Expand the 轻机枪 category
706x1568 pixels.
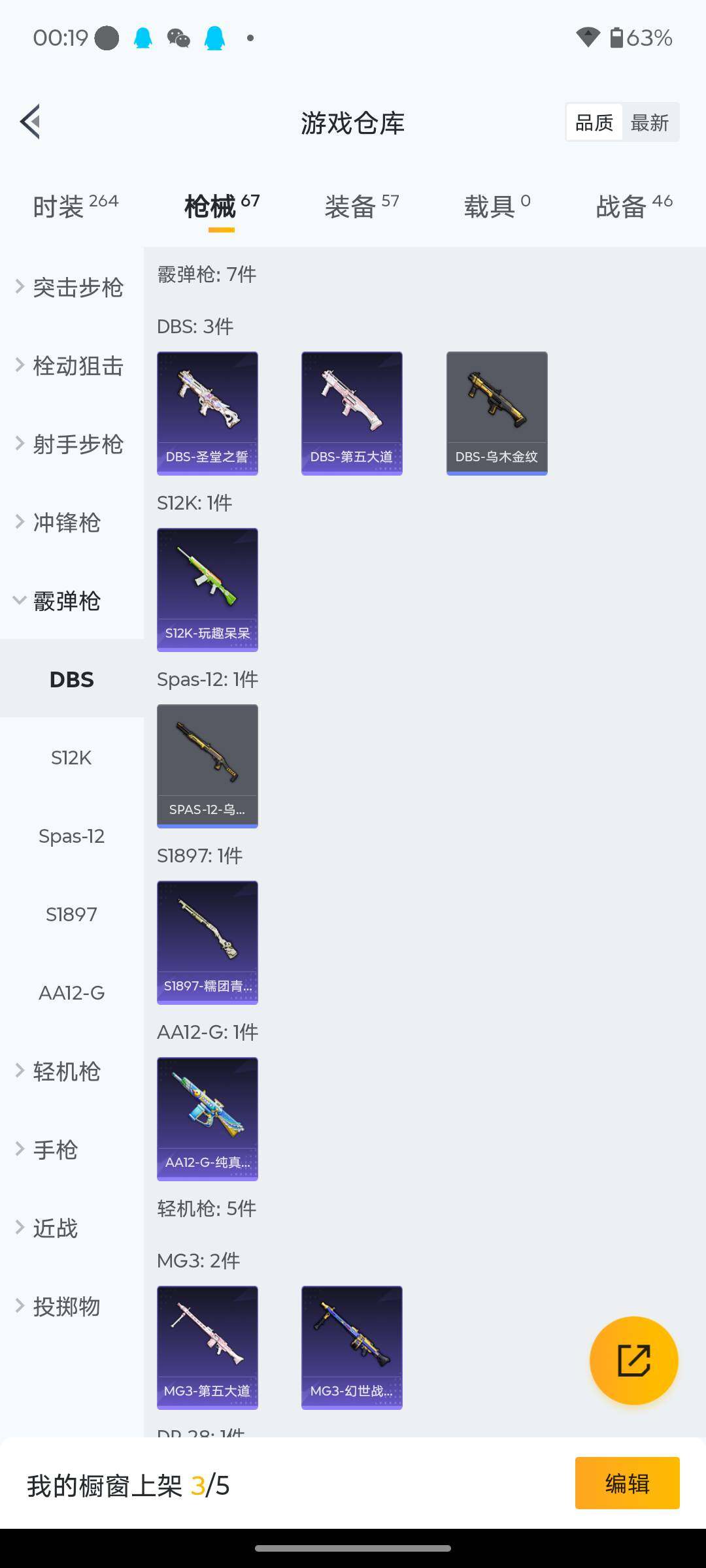65,1071
